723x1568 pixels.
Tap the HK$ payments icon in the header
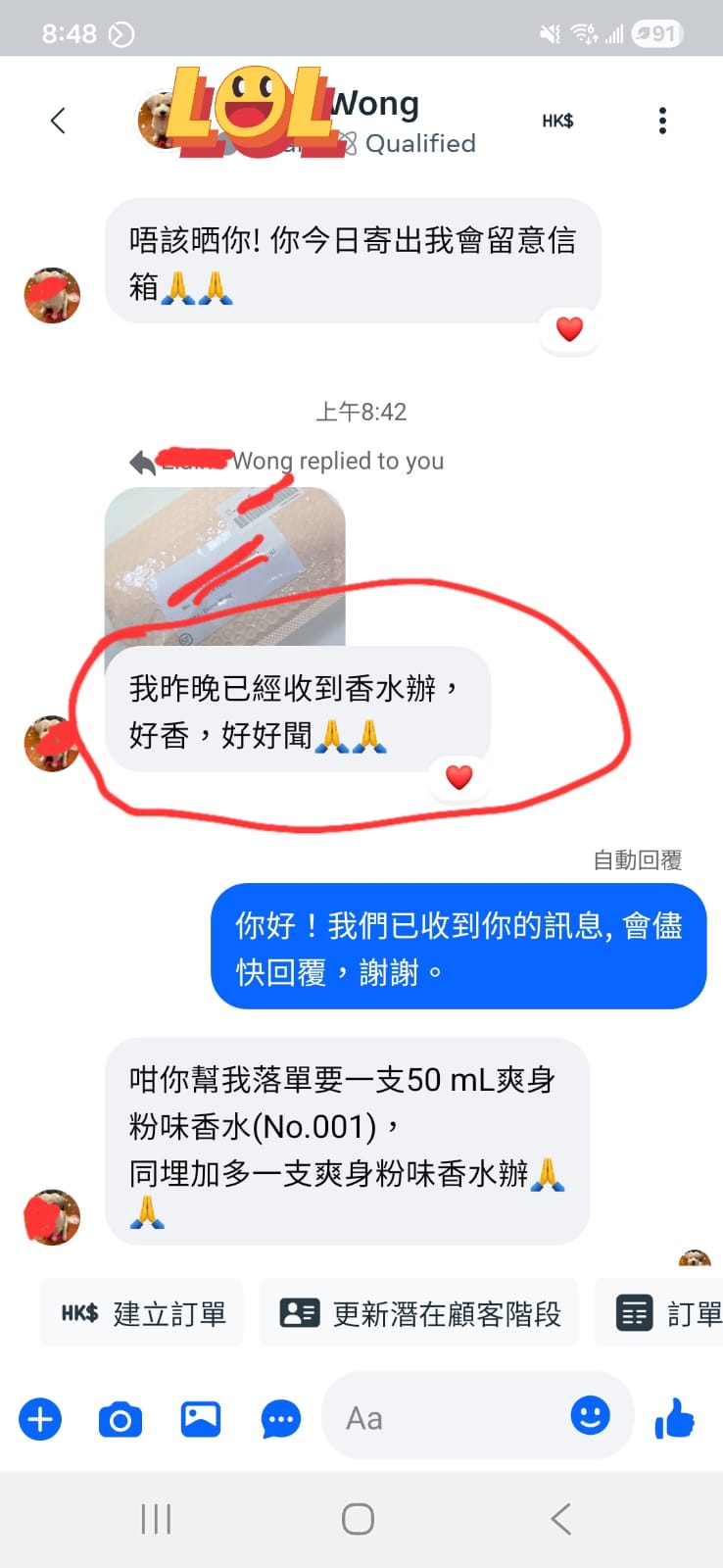pyautogui.click(x=556, y=120)
